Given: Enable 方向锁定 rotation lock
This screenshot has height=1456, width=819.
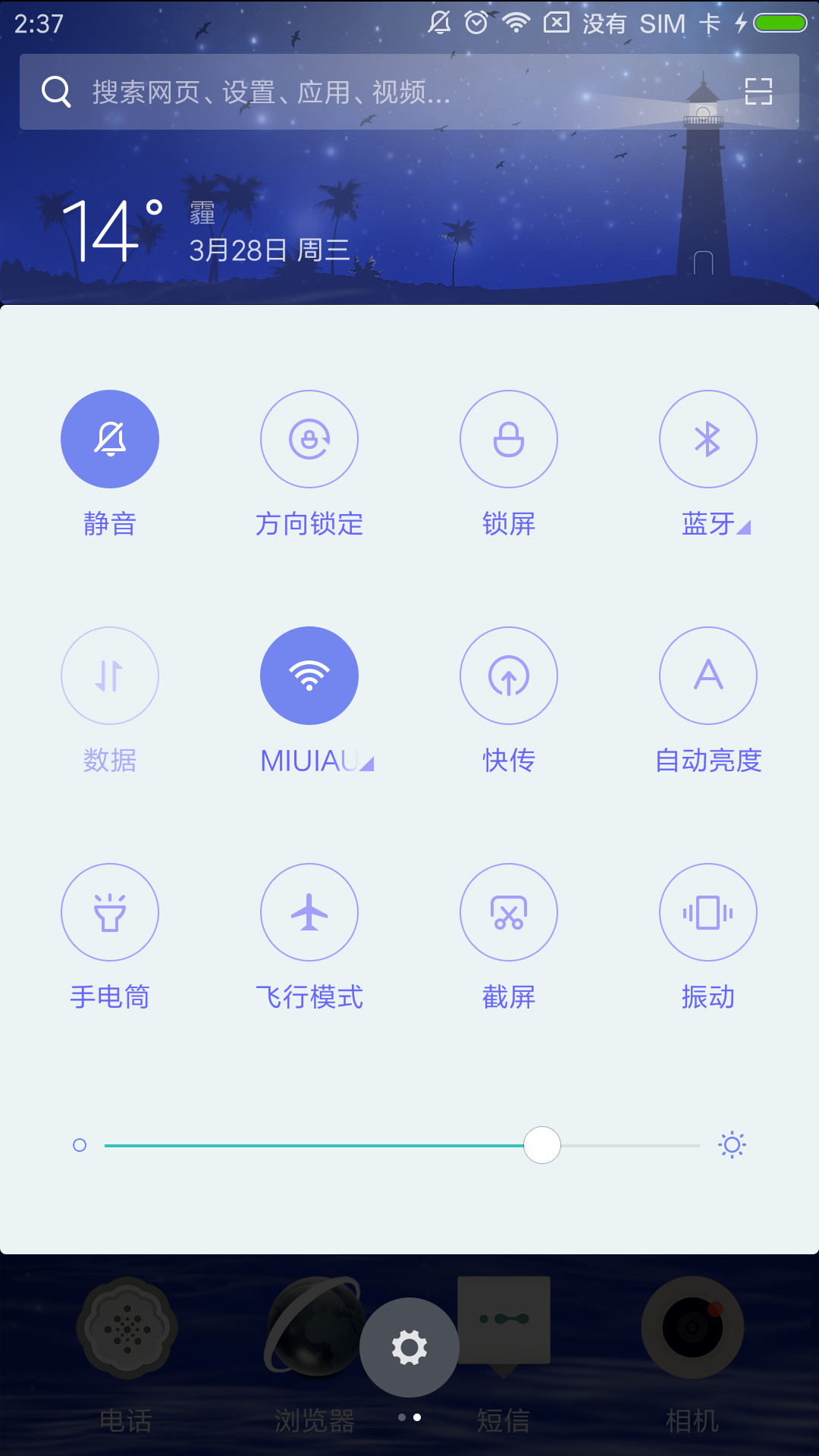Looking at the screenshot, I should [309, 439].
